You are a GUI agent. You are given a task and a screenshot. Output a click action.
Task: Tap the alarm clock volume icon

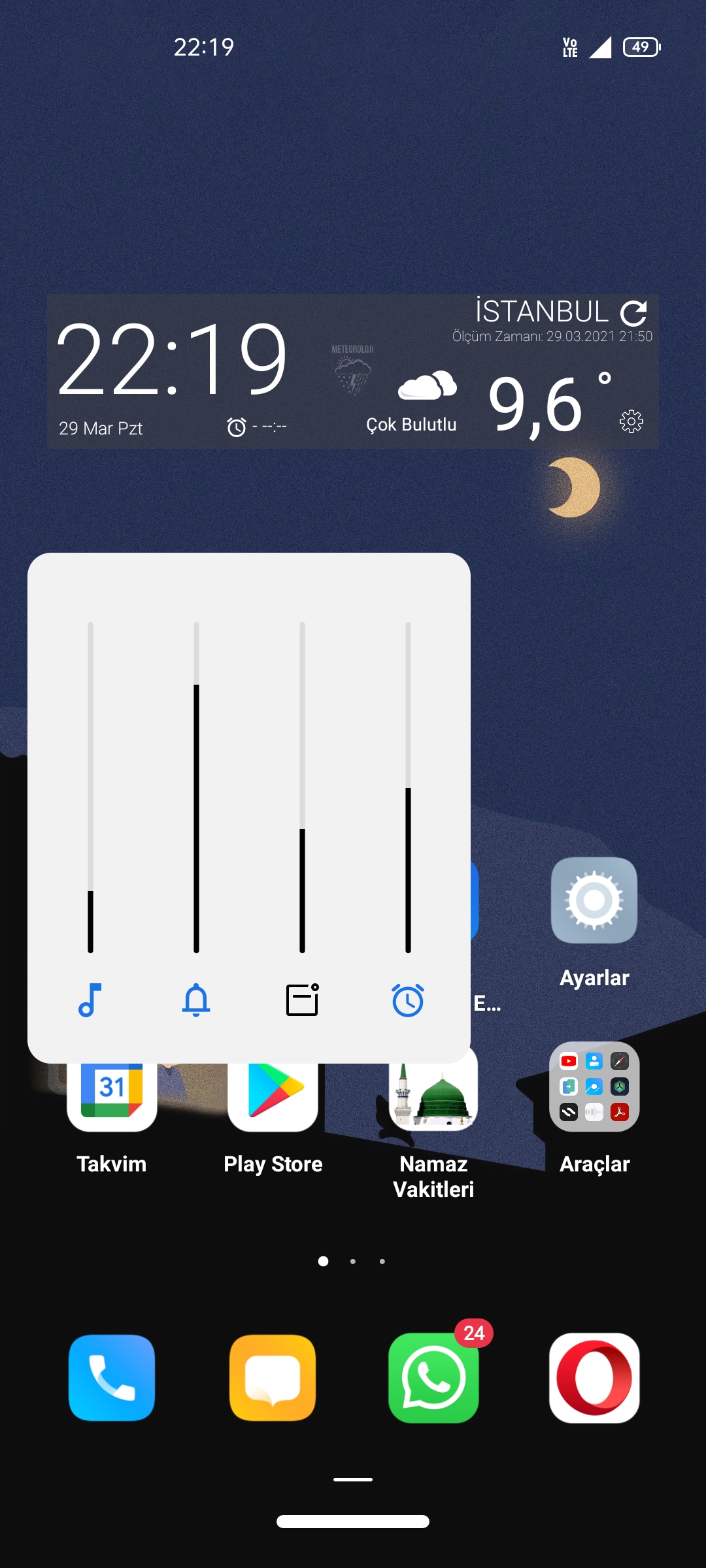[408, 1000]
